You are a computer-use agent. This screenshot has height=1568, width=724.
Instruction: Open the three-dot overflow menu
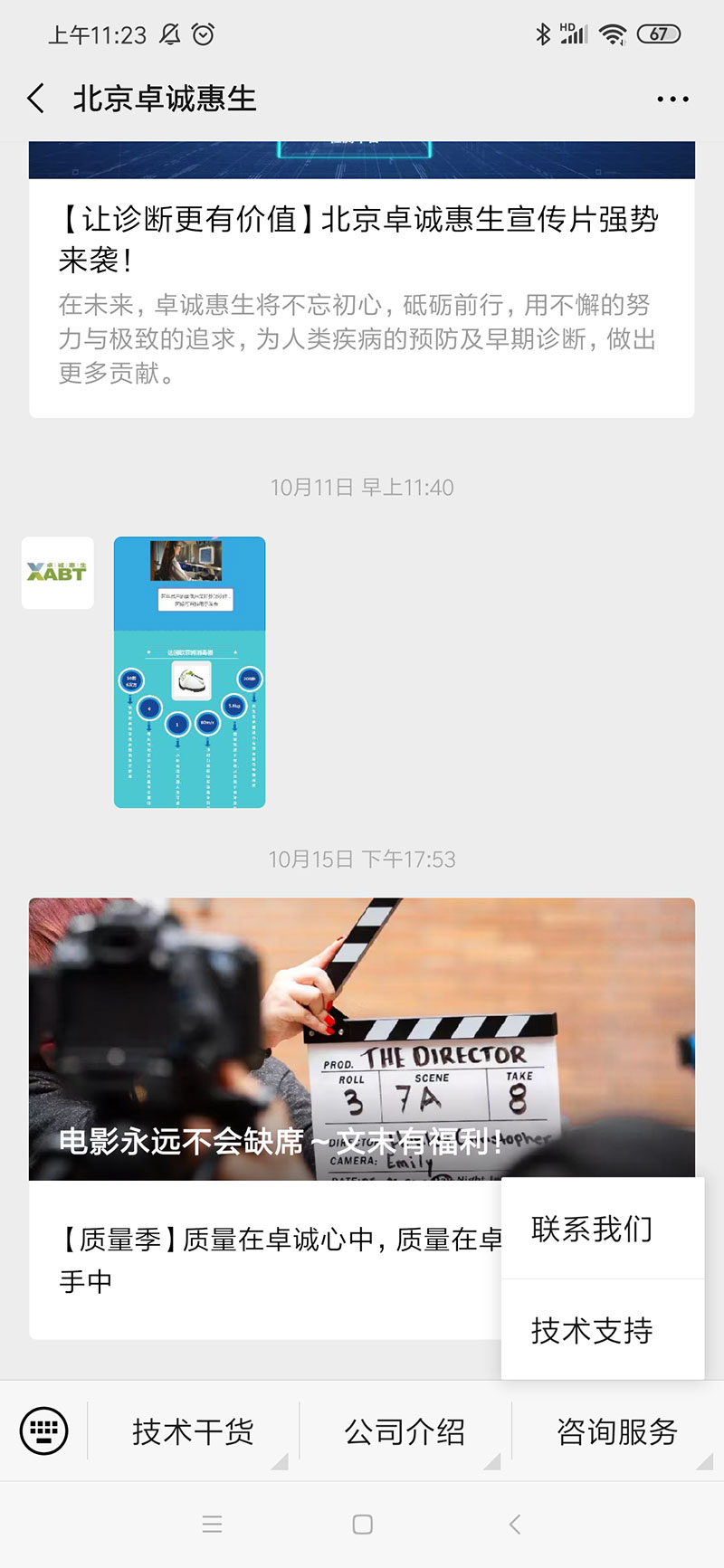[672, 99]
